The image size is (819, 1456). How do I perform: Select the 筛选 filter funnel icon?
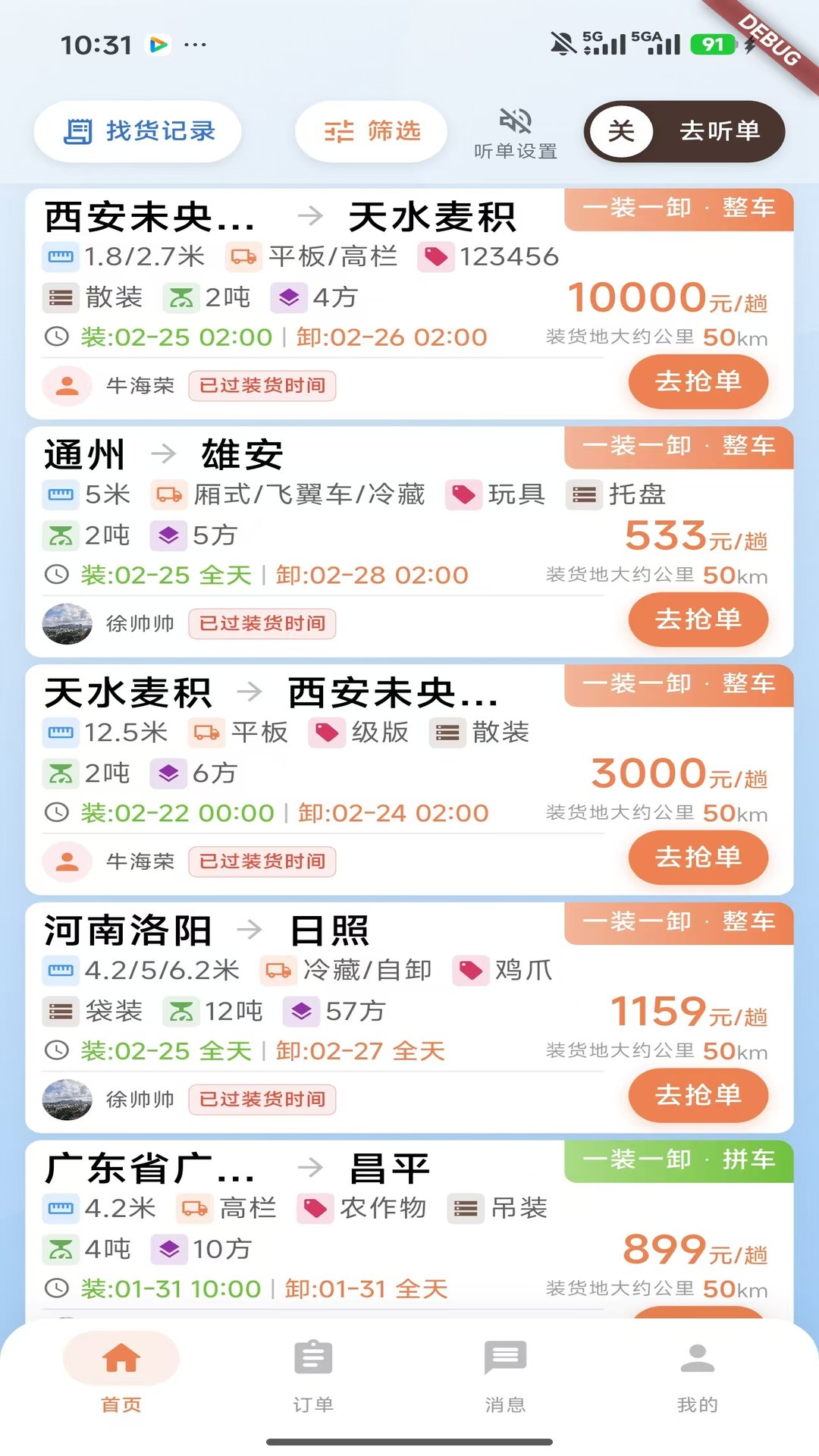(x=339, y=130)
